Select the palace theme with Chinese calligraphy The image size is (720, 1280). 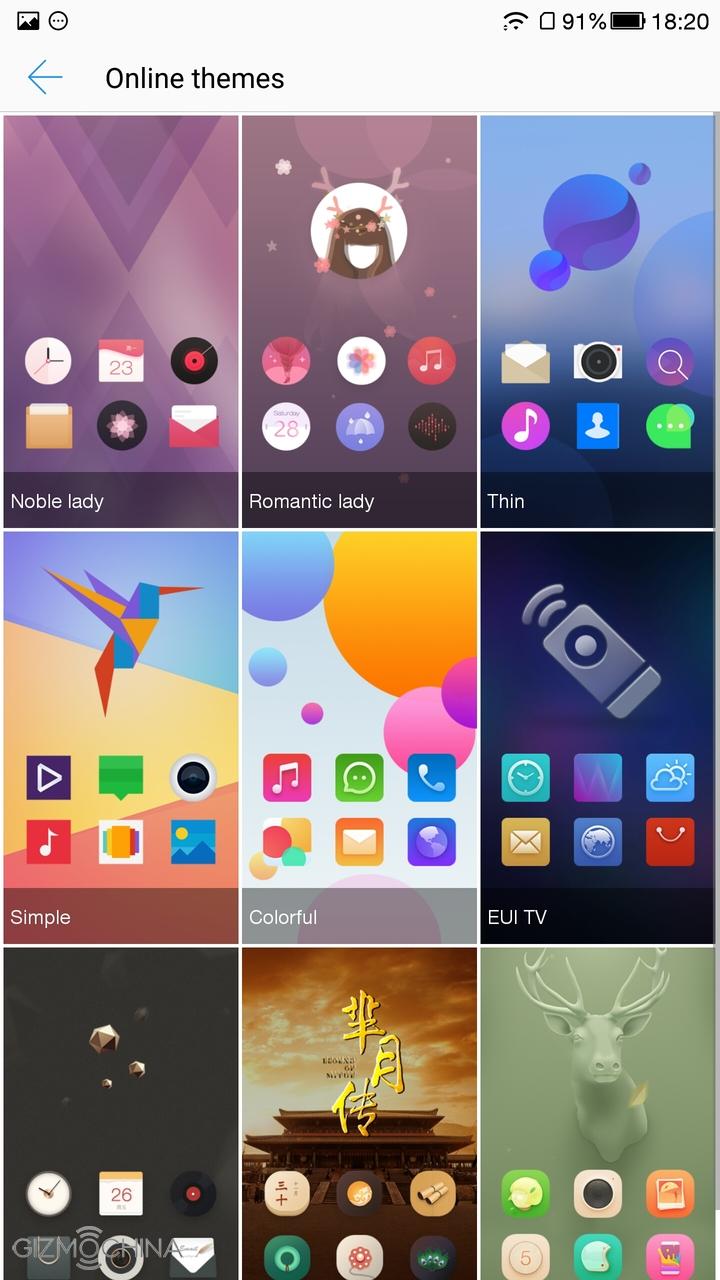pos(359,1110)
